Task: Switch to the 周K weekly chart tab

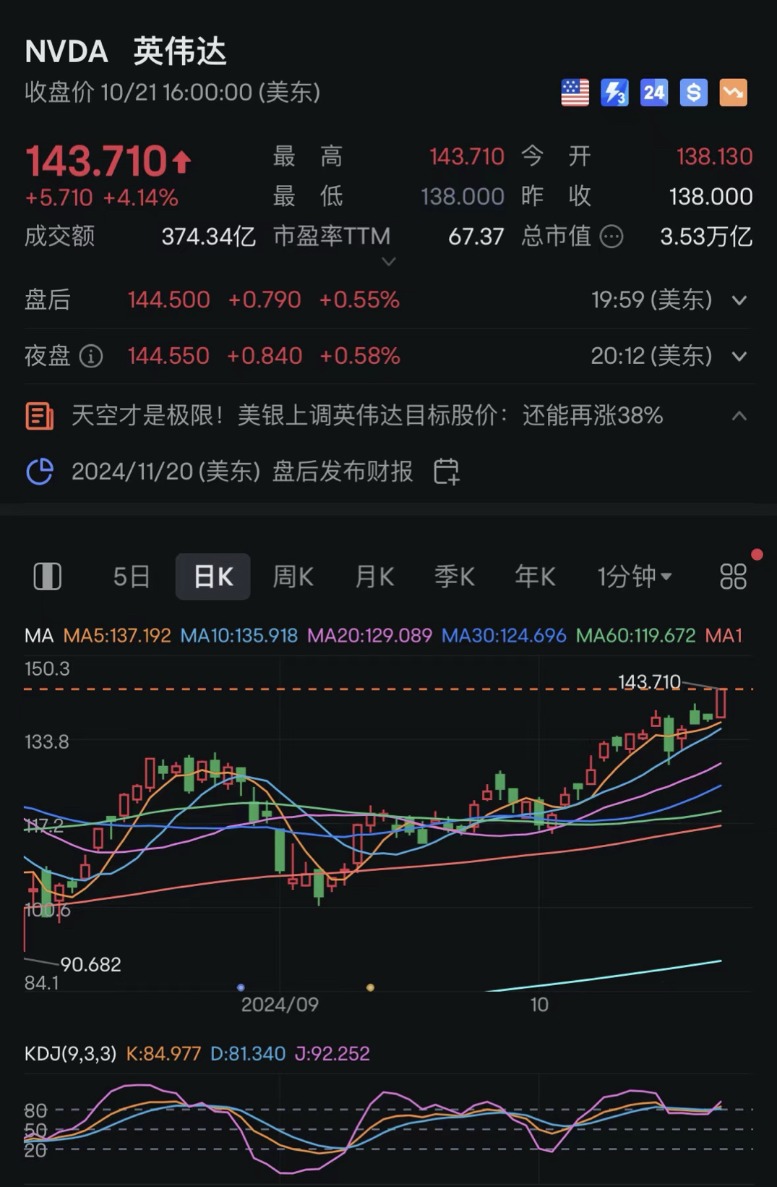Action: pyautogui.click(x=292, y=575)
